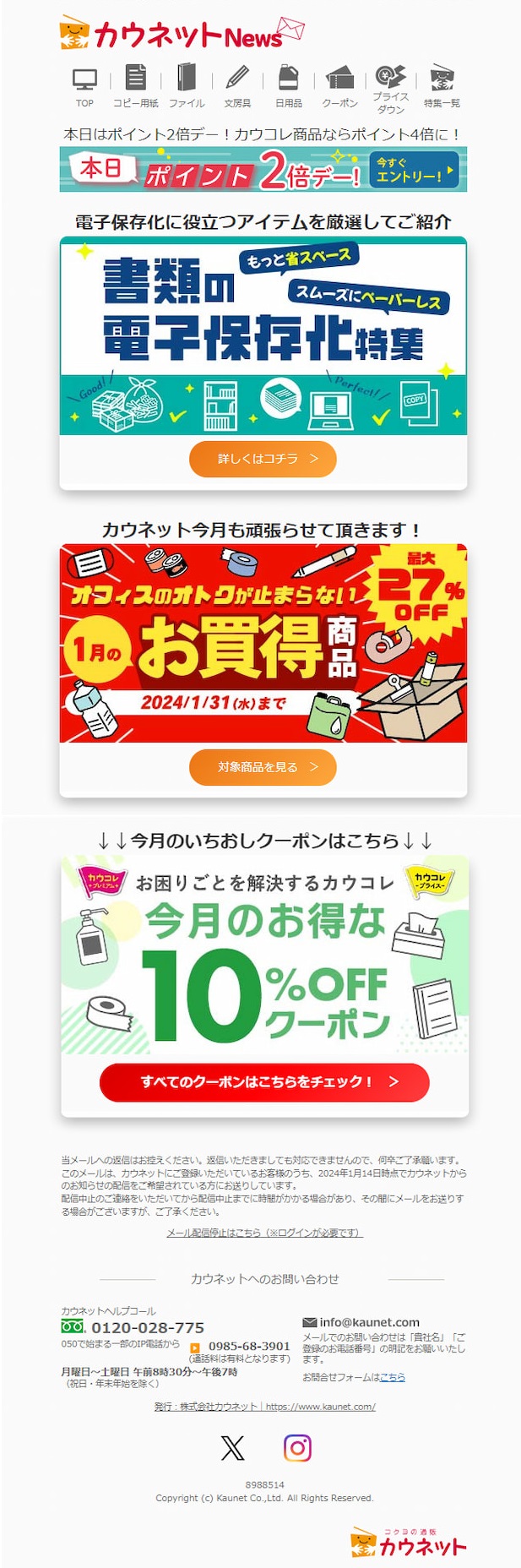
Task: Open the メール配信停止はこちら link
Action: tap(264, 1233)
